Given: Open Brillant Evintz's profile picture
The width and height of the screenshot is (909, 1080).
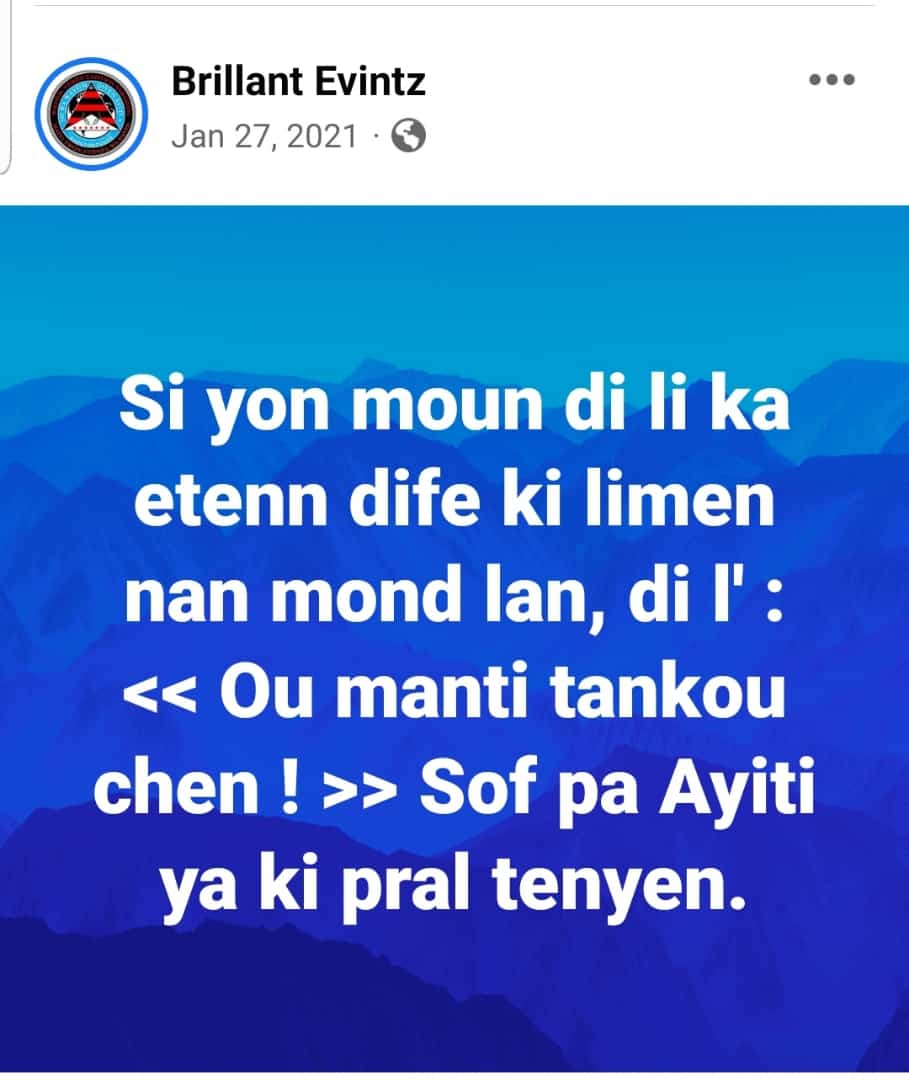Looking at the screenshot, I should coord(91,113).
